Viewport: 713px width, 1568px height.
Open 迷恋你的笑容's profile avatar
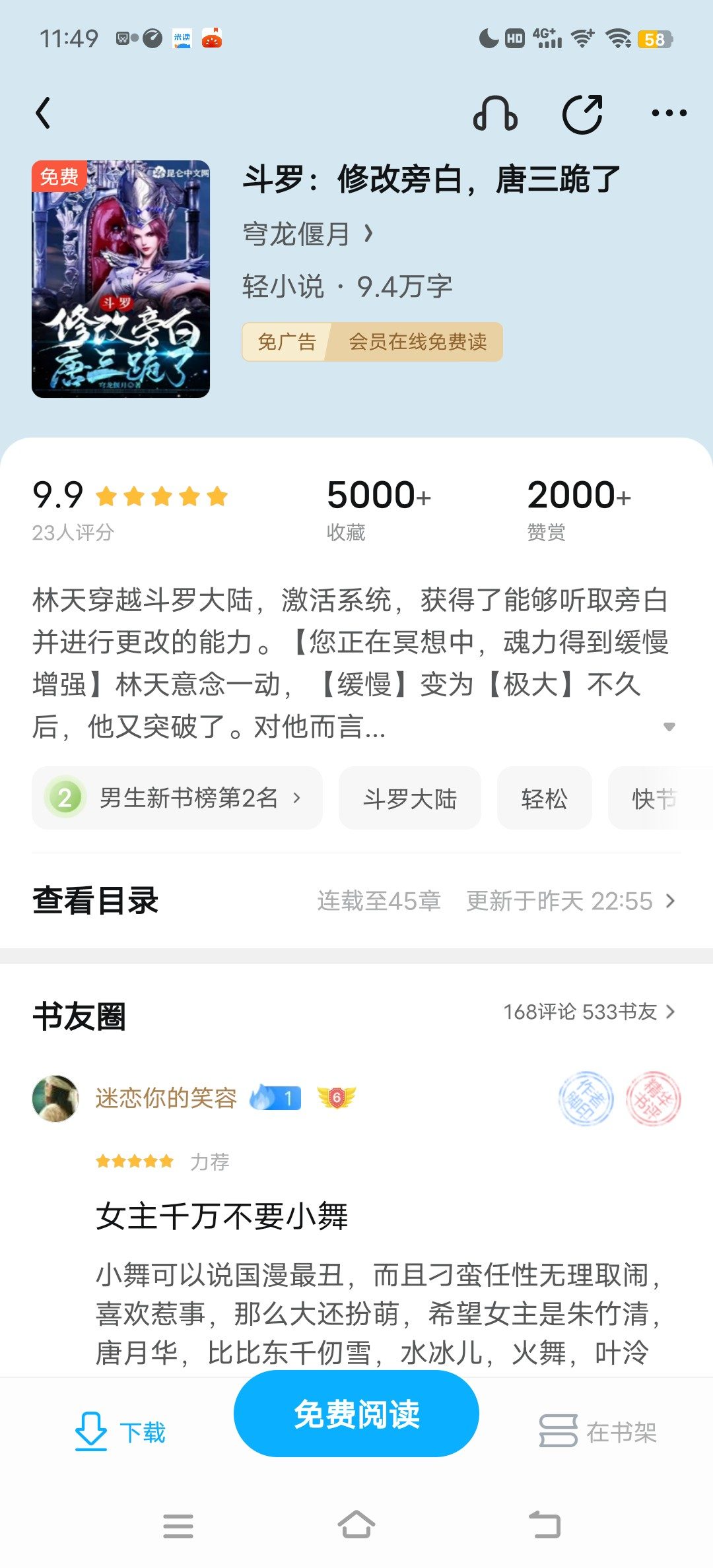click(55, 1098)
